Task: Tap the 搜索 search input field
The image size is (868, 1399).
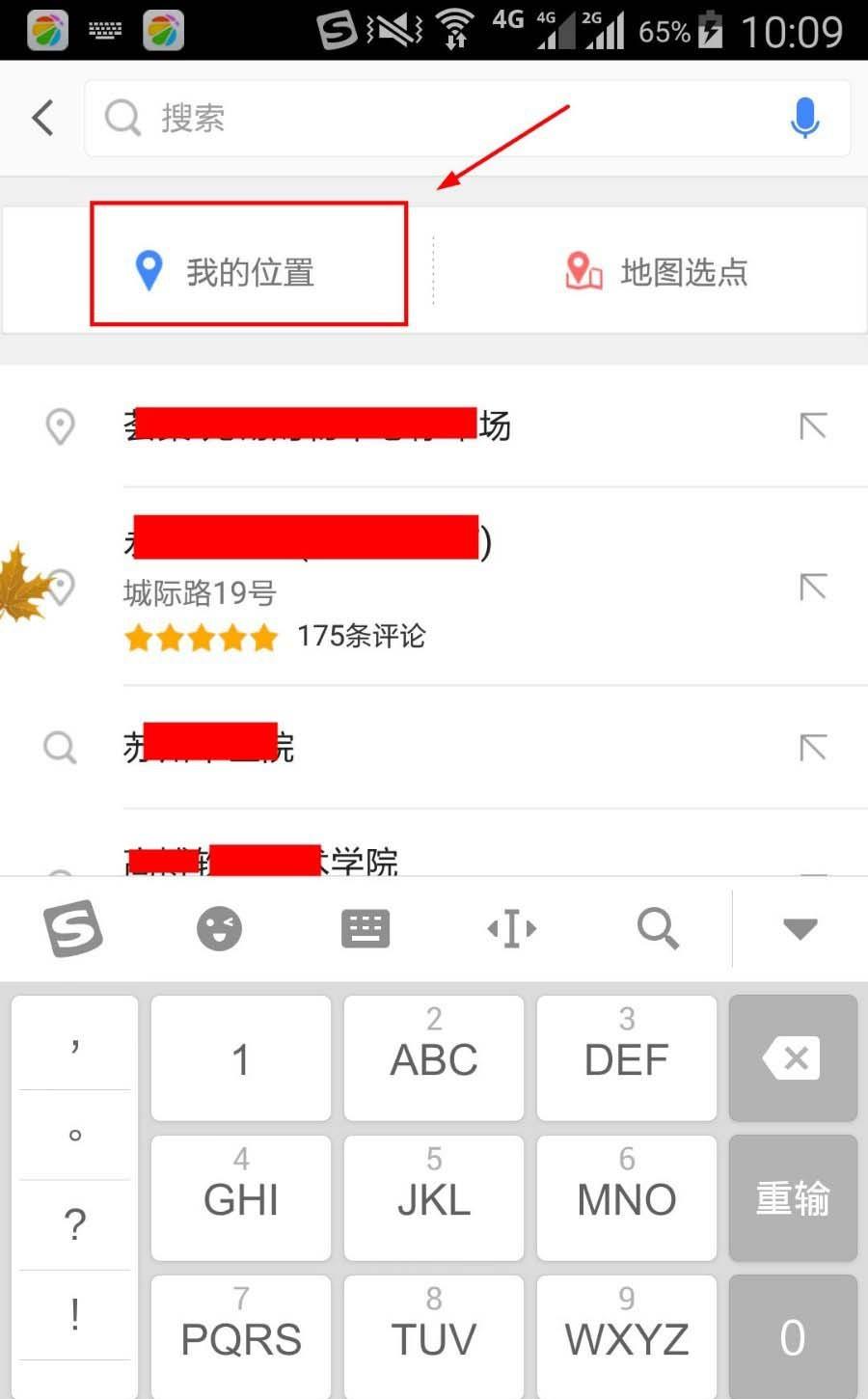Action: point(386,118)
